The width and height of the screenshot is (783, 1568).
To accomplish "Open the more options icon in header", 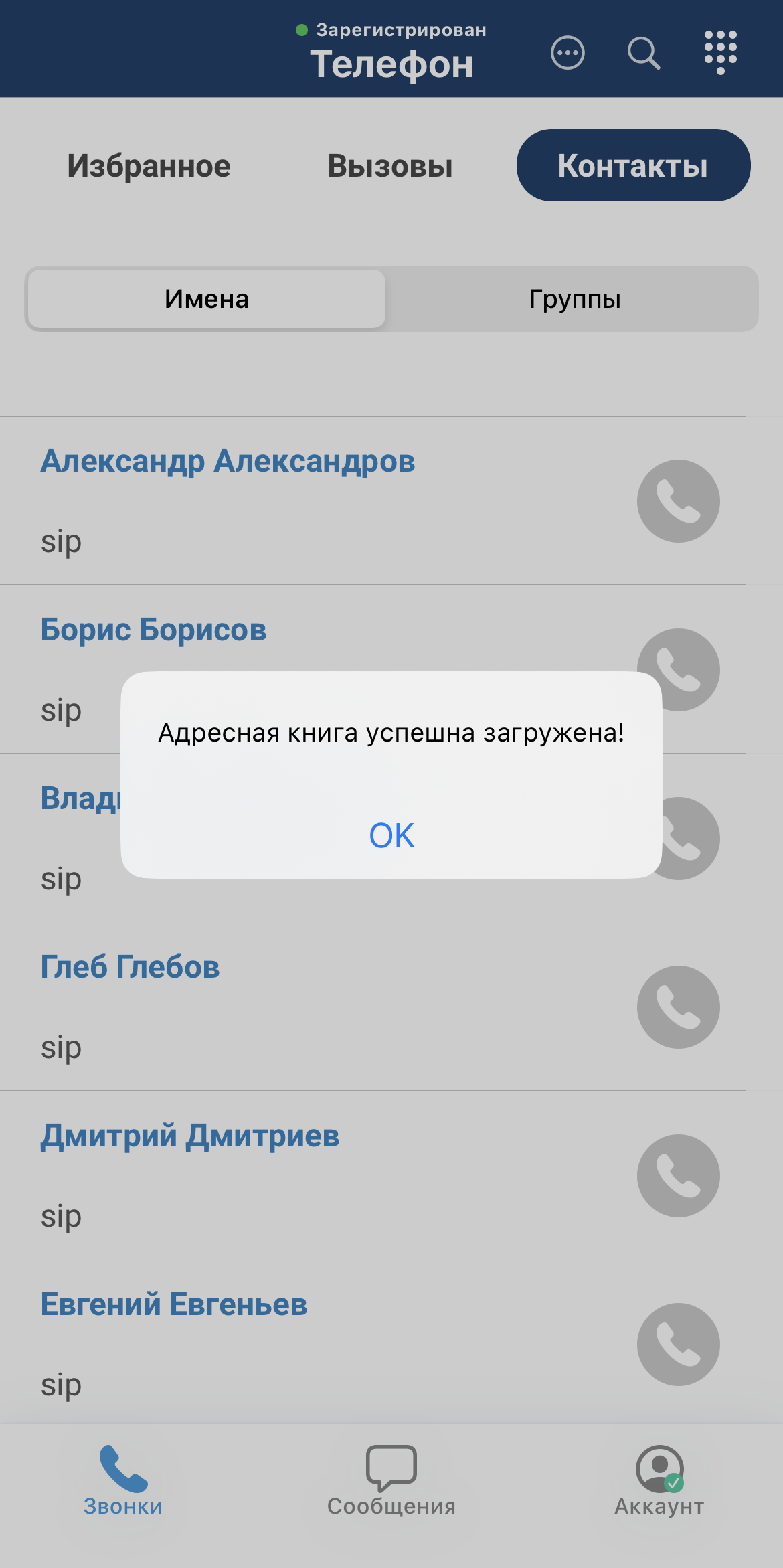I will (568, 53).
